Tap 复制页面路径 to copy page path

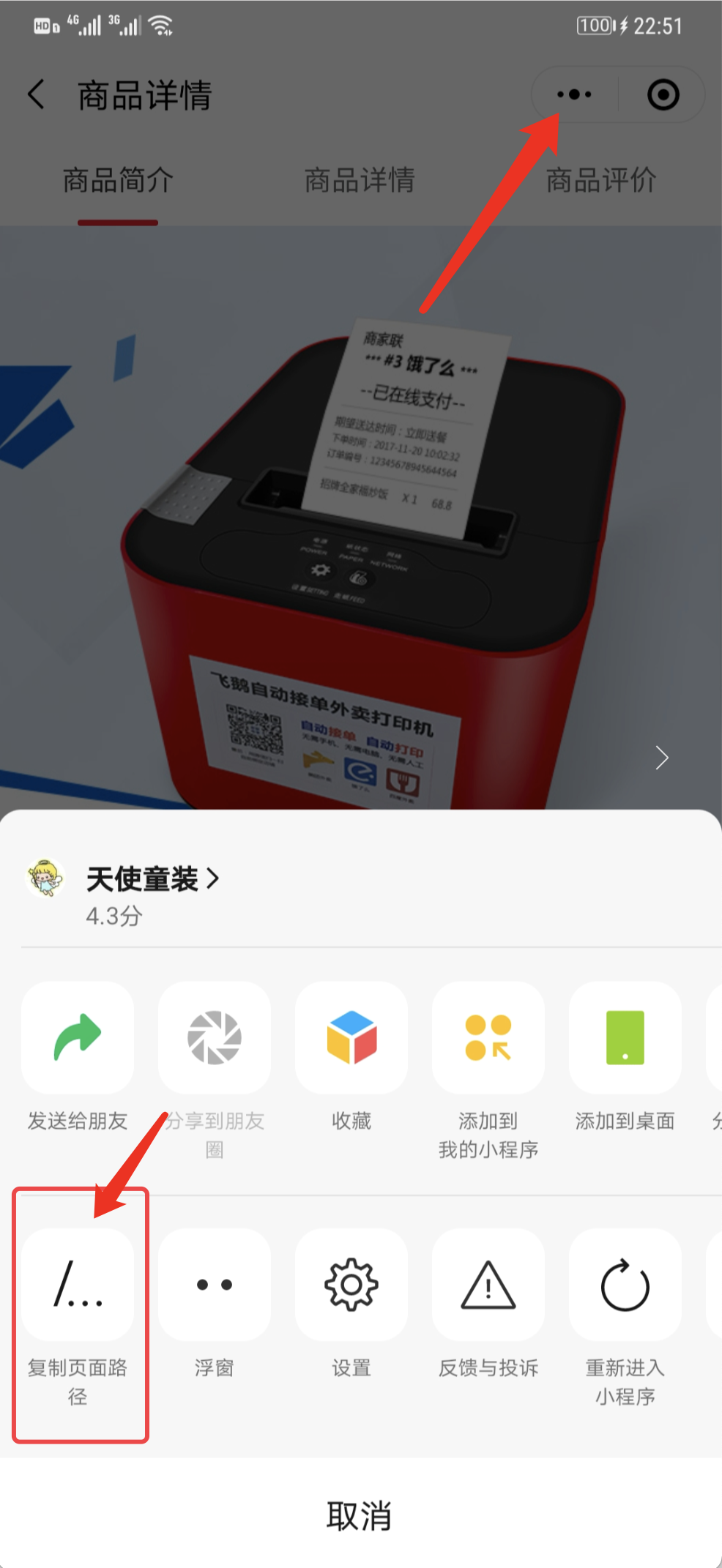click(x=78, y=1285)
